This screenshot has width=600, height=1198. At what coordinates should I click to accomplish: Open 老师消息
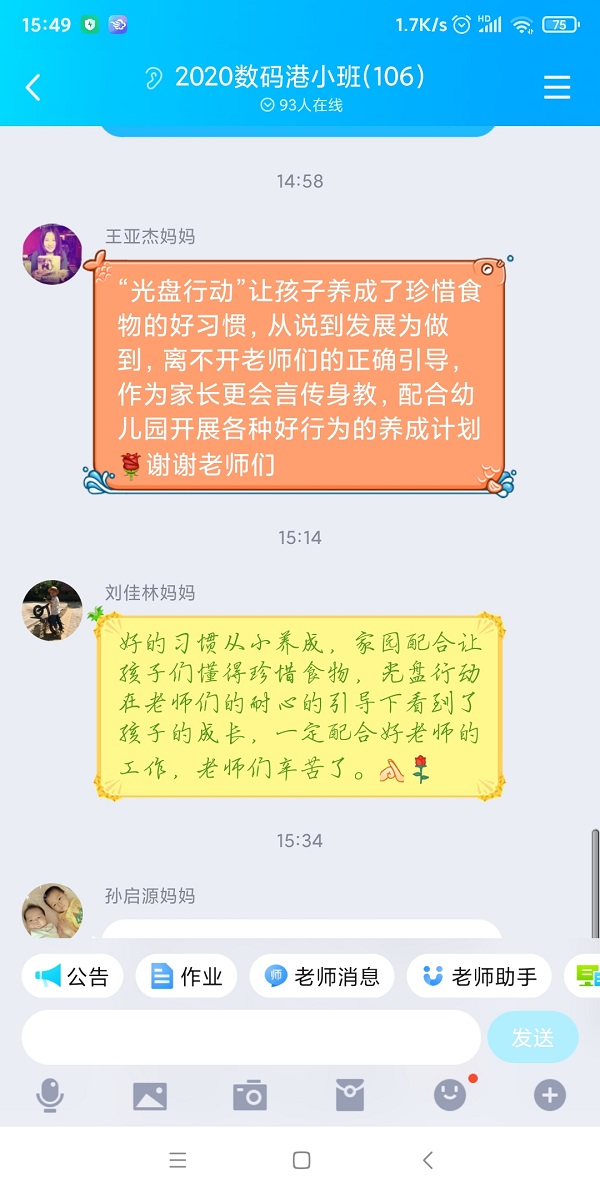[x=322, y=976]
